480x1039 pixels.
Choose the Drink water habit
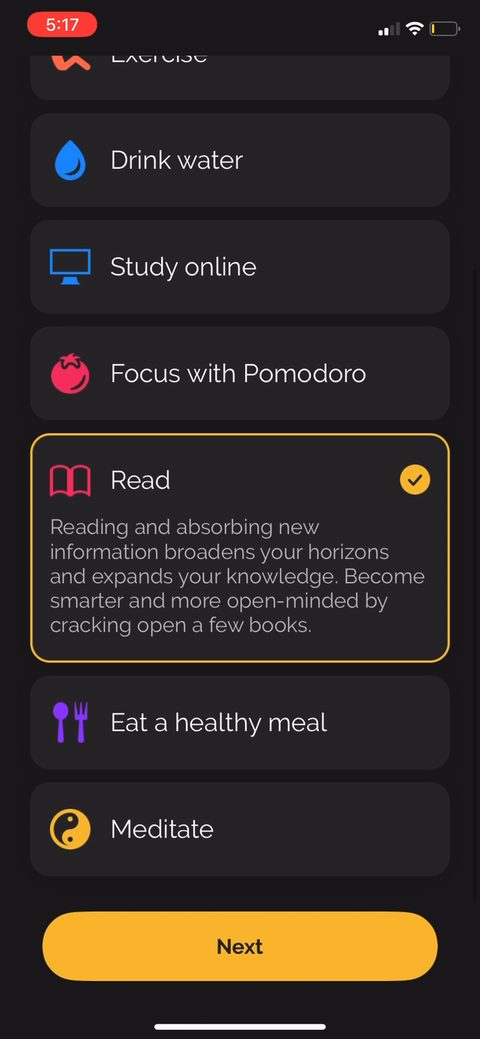coord(240,160)
